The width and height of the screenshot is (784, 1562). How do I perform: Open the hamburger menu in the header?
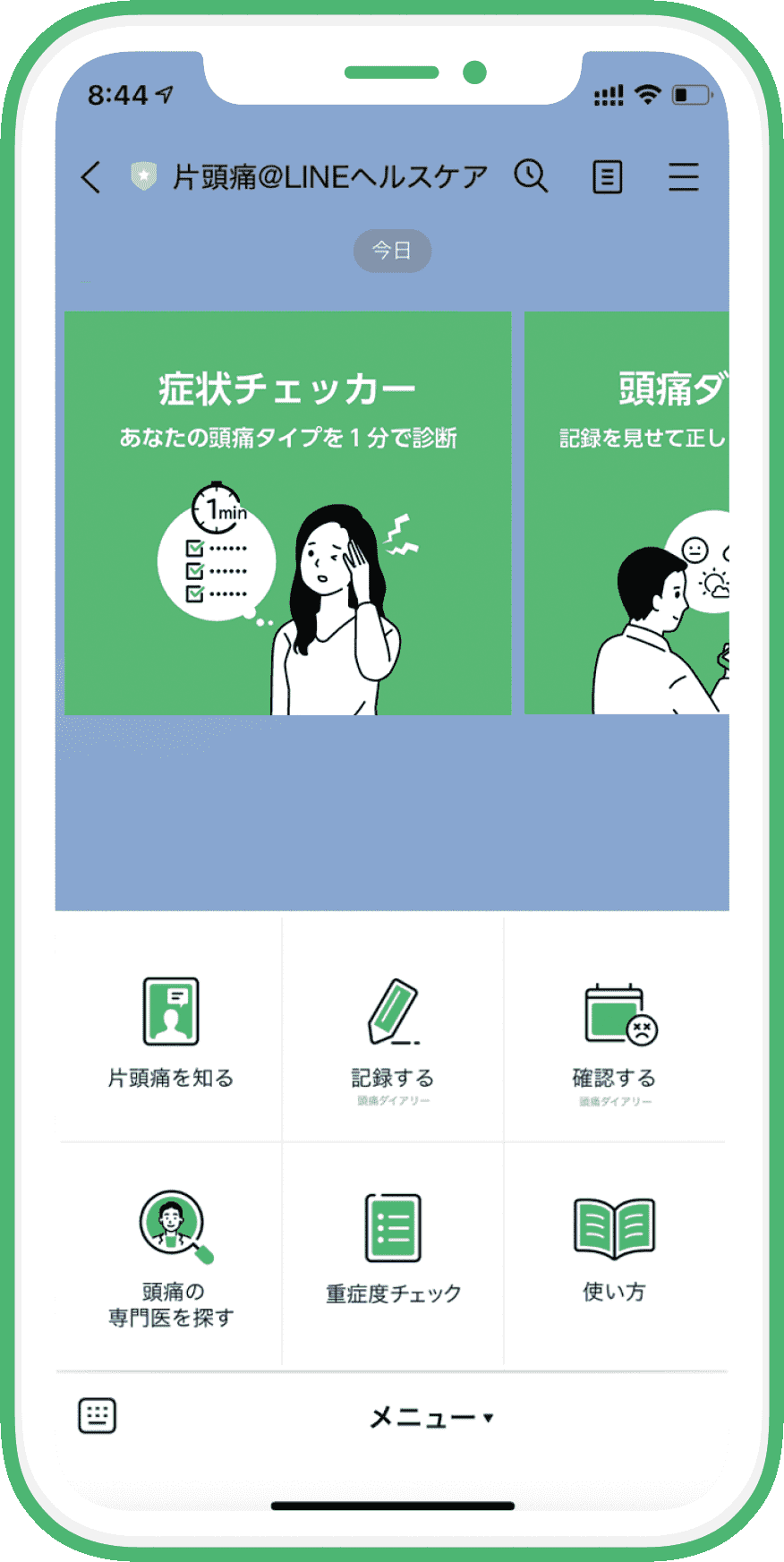(x=684, y=176)
